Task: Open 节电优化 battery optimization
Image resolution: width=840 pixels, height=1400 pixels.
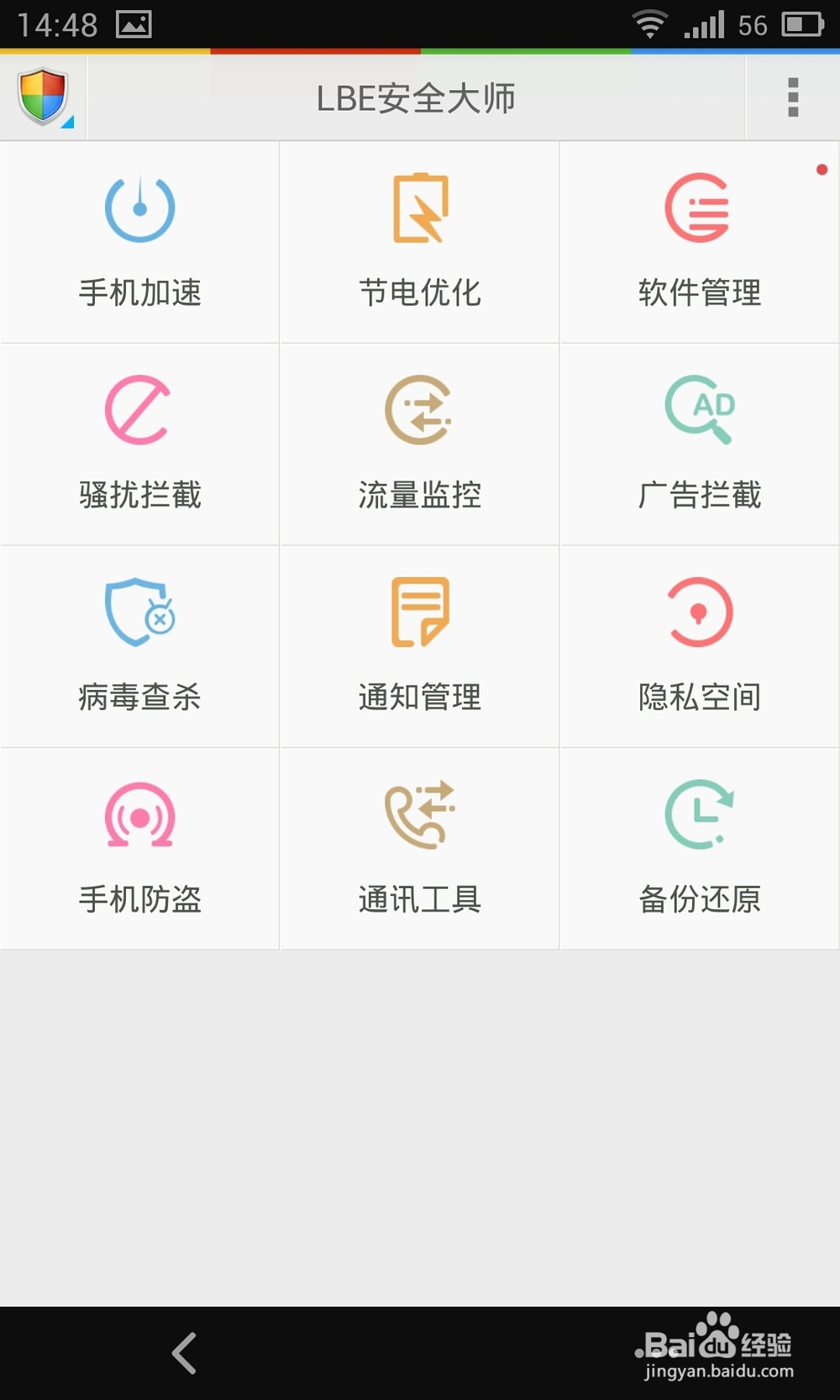Action: (419, 242)
